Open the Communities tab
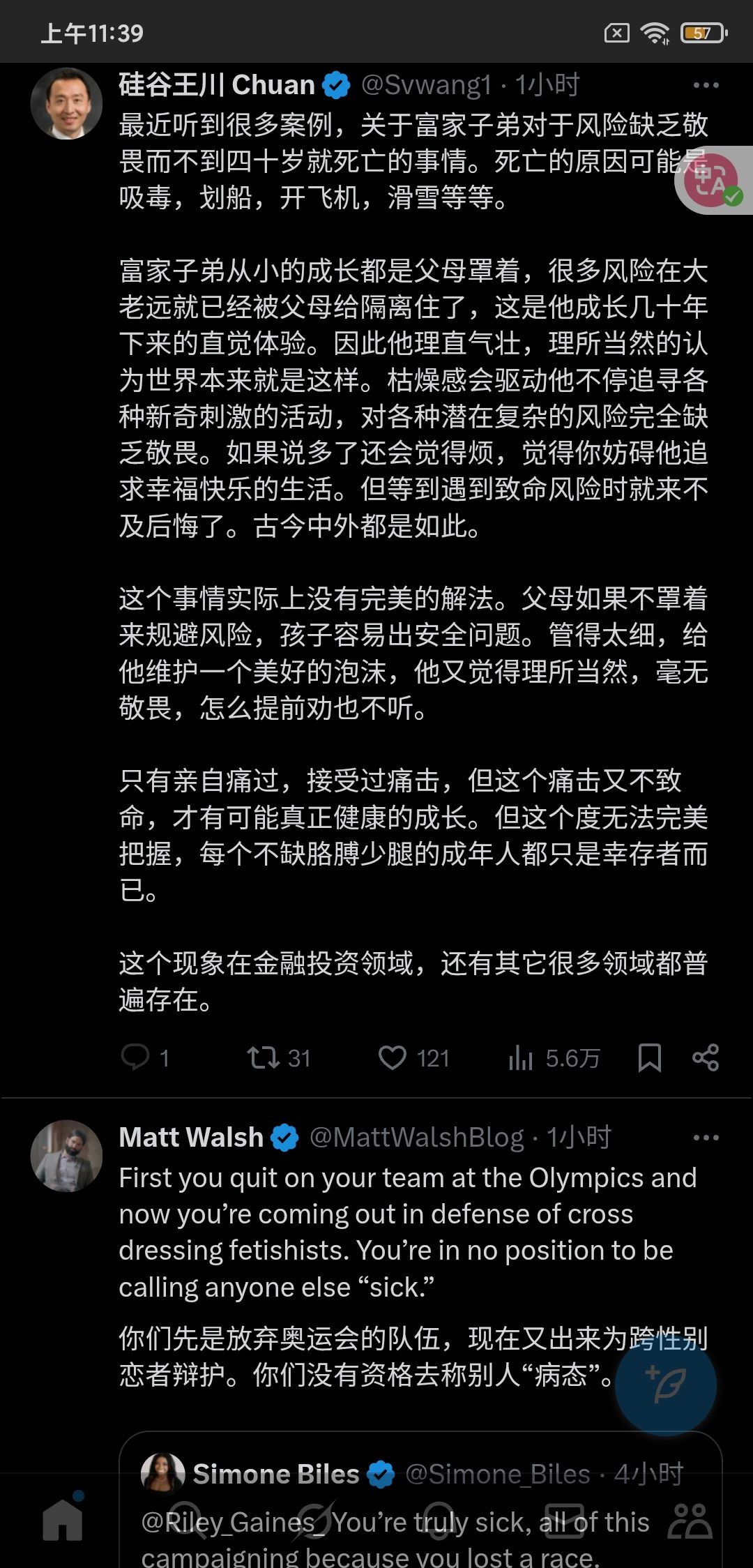 [690, 1521]
